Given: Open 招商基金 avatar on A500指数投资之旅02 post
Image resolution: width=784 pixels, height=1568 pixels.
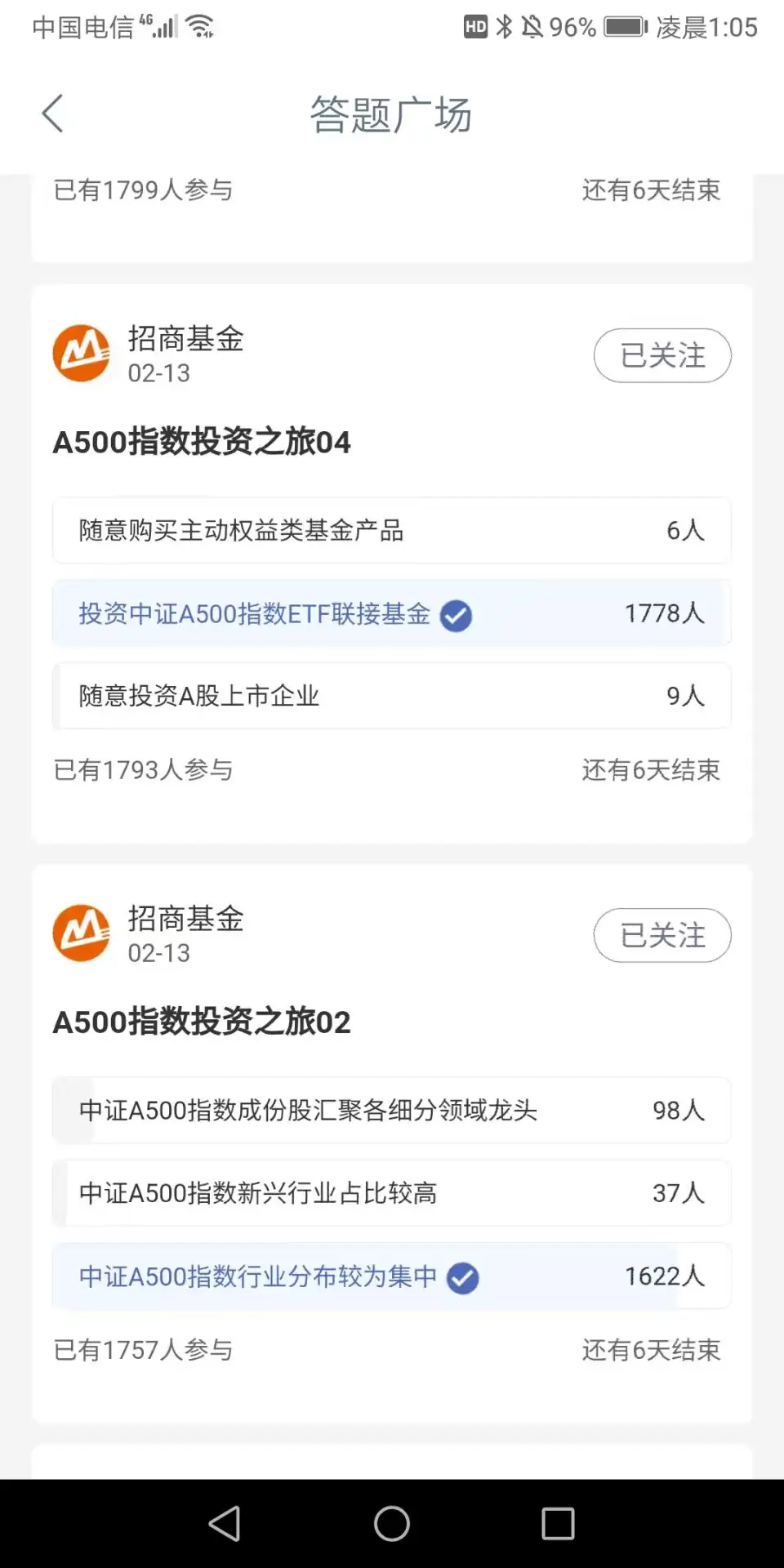Looking at the screenshot, I should pyautogui.click(x=82, y=933).
